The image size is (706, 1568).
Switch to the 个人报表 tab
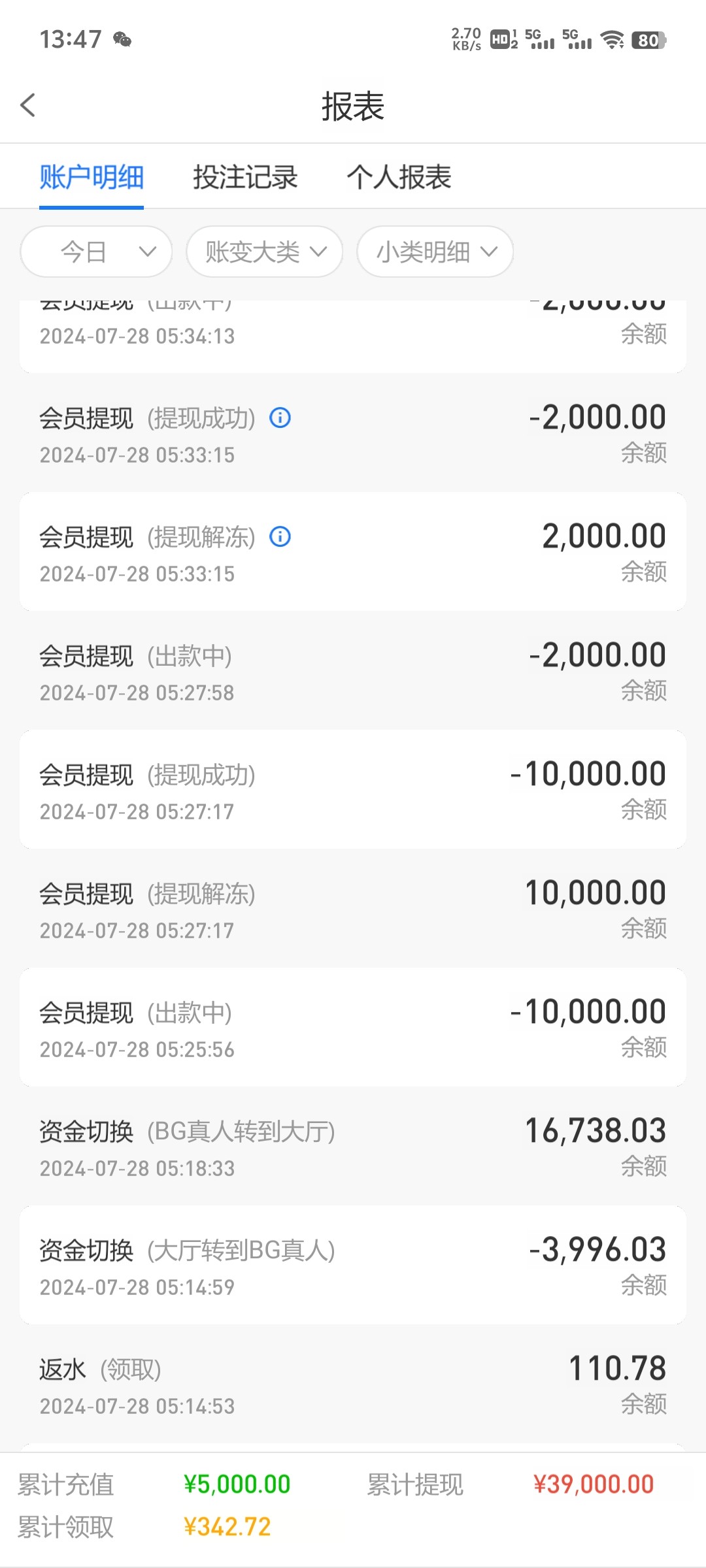tap(399, 177)
